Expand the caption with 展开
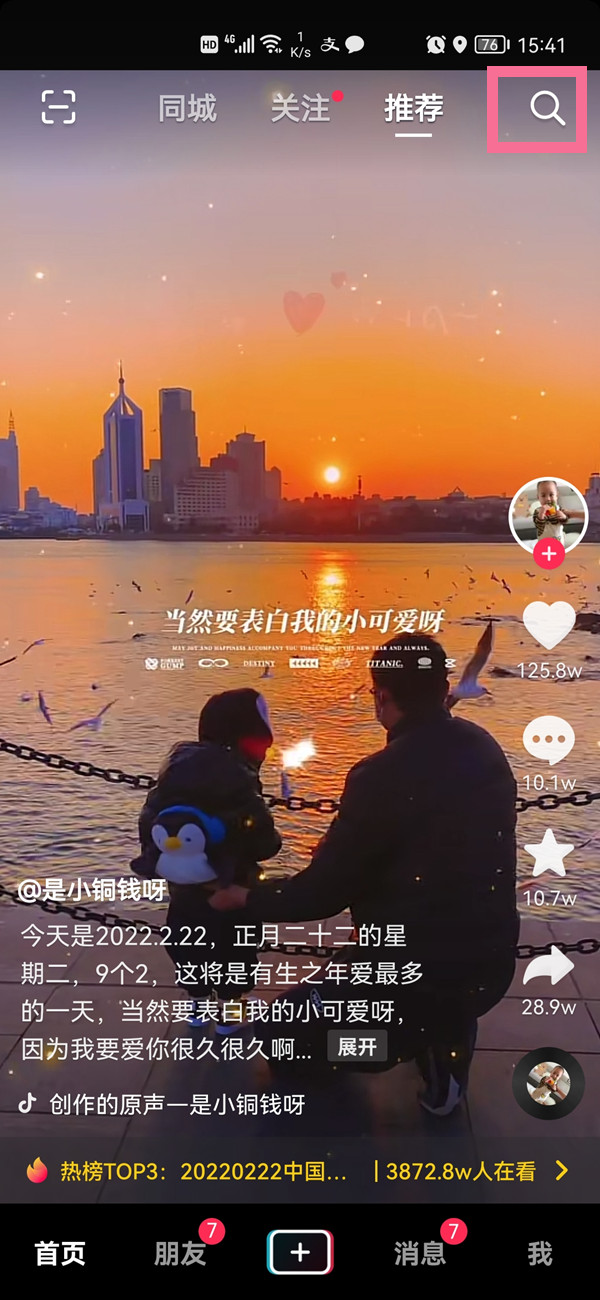The width and height of the screenshot is (600, 1300). 357,1047
